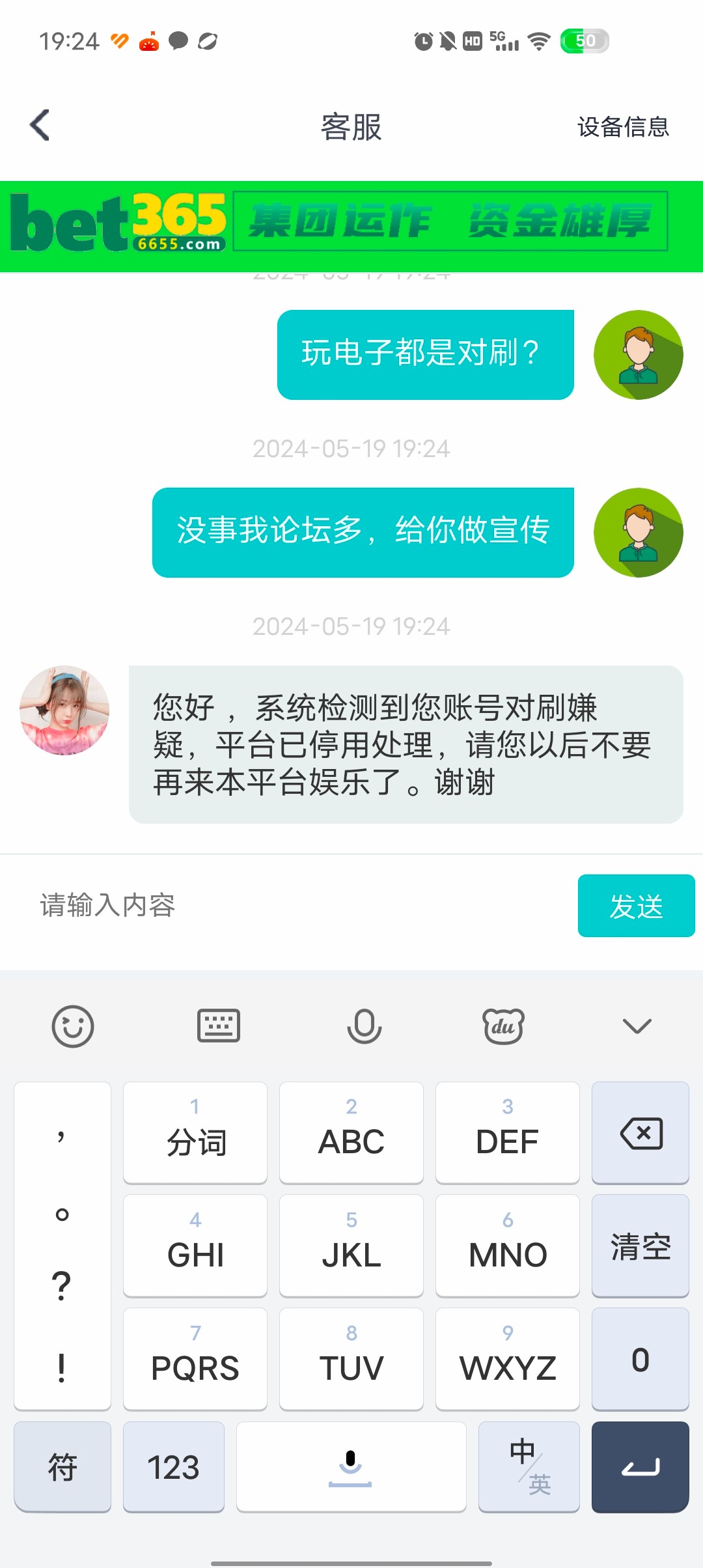Focus the 请输入内容 message field
This screenshot has width=703, height=1568.
point(293,905)
